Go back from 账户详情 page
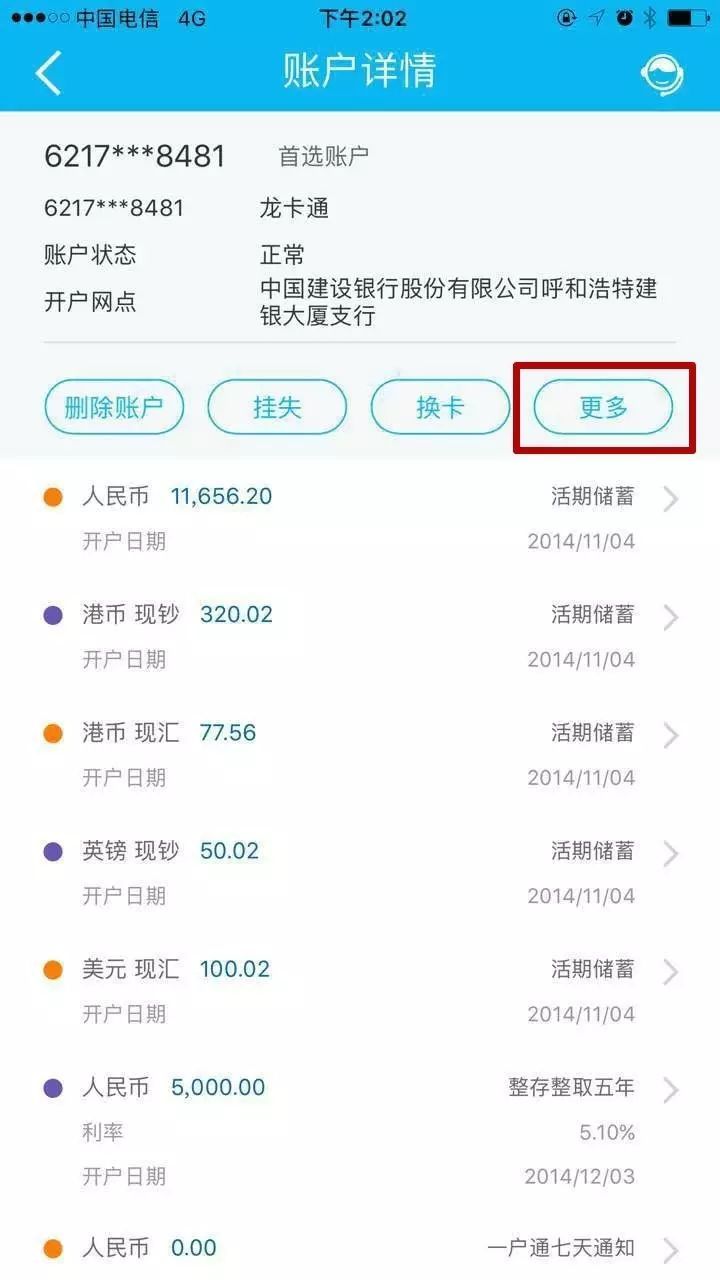The height and width of the screenshot is (1280, 720). (48, 72)
